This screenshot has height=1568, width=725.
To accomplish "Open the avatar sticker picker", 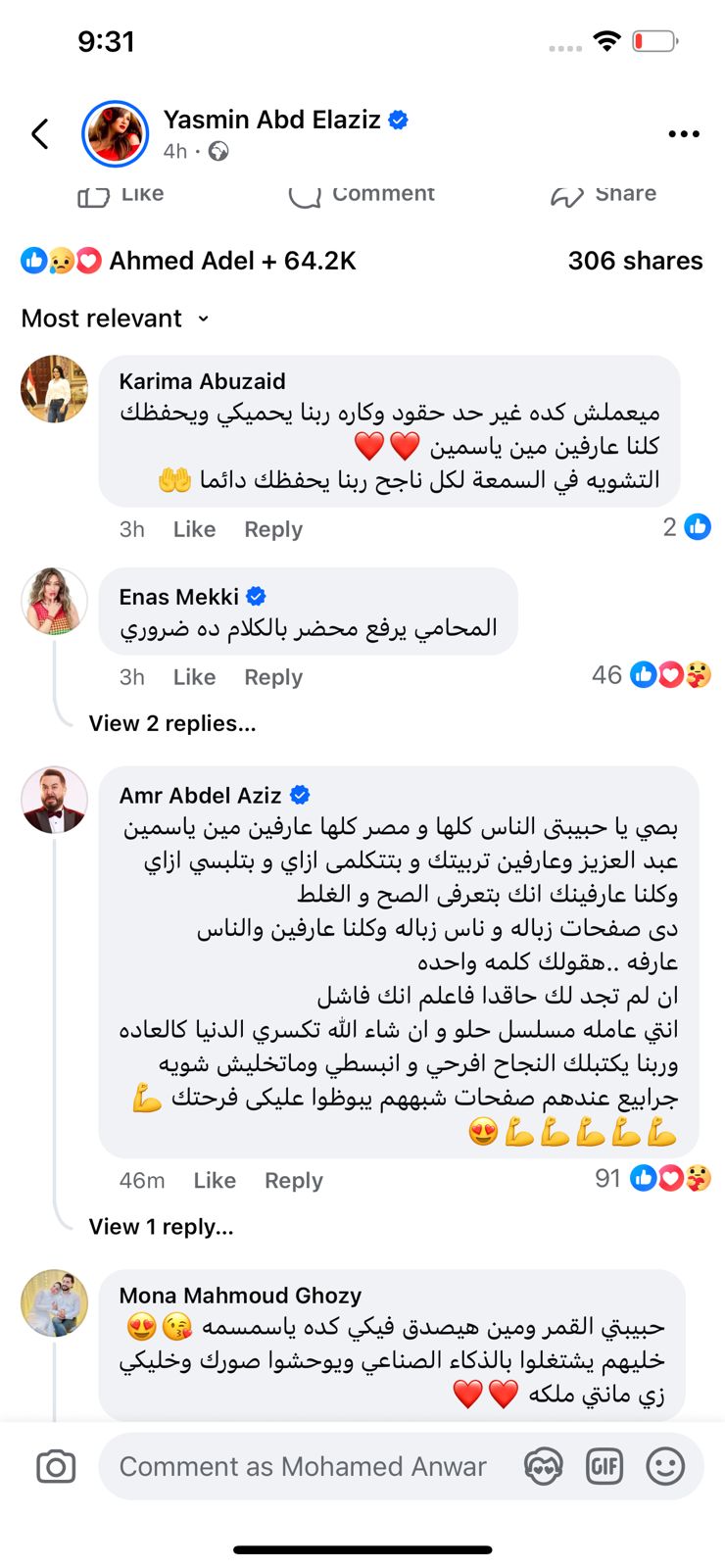I will (x=543, y=1466).
